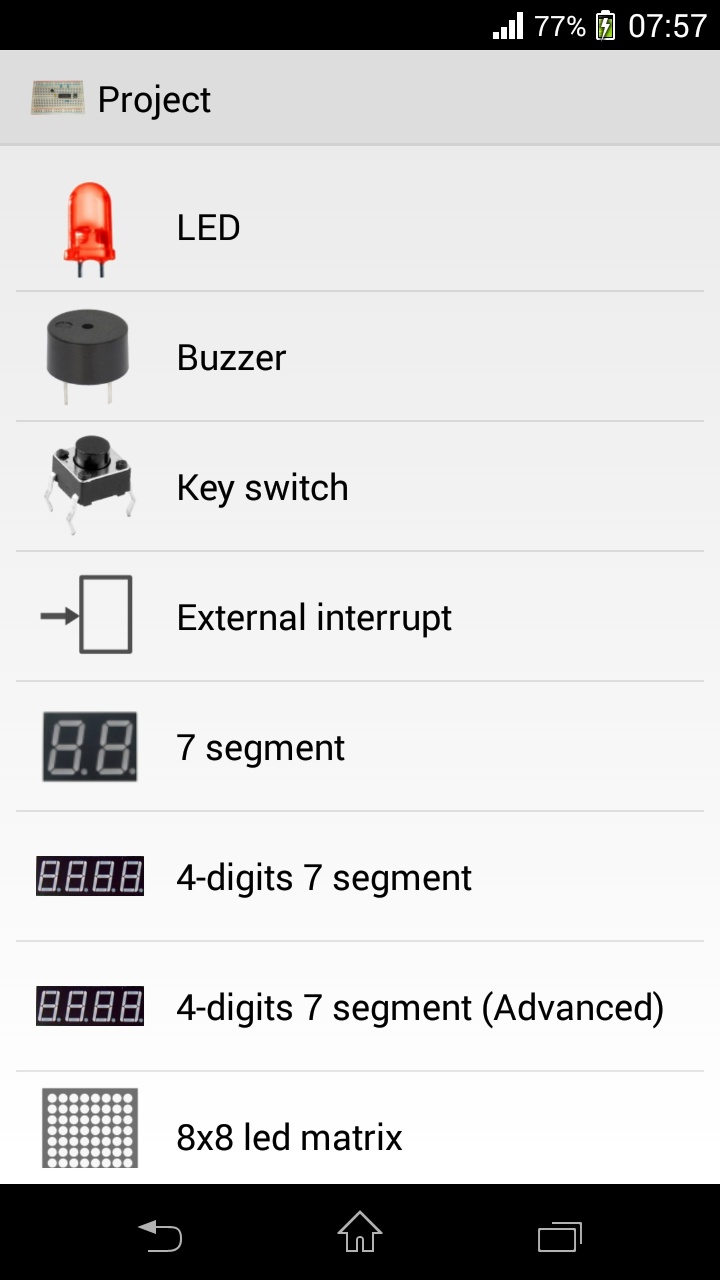Open the LED project
Image resolution: width=720 pixels, height=1280 pixels.
tap(360, 228)
